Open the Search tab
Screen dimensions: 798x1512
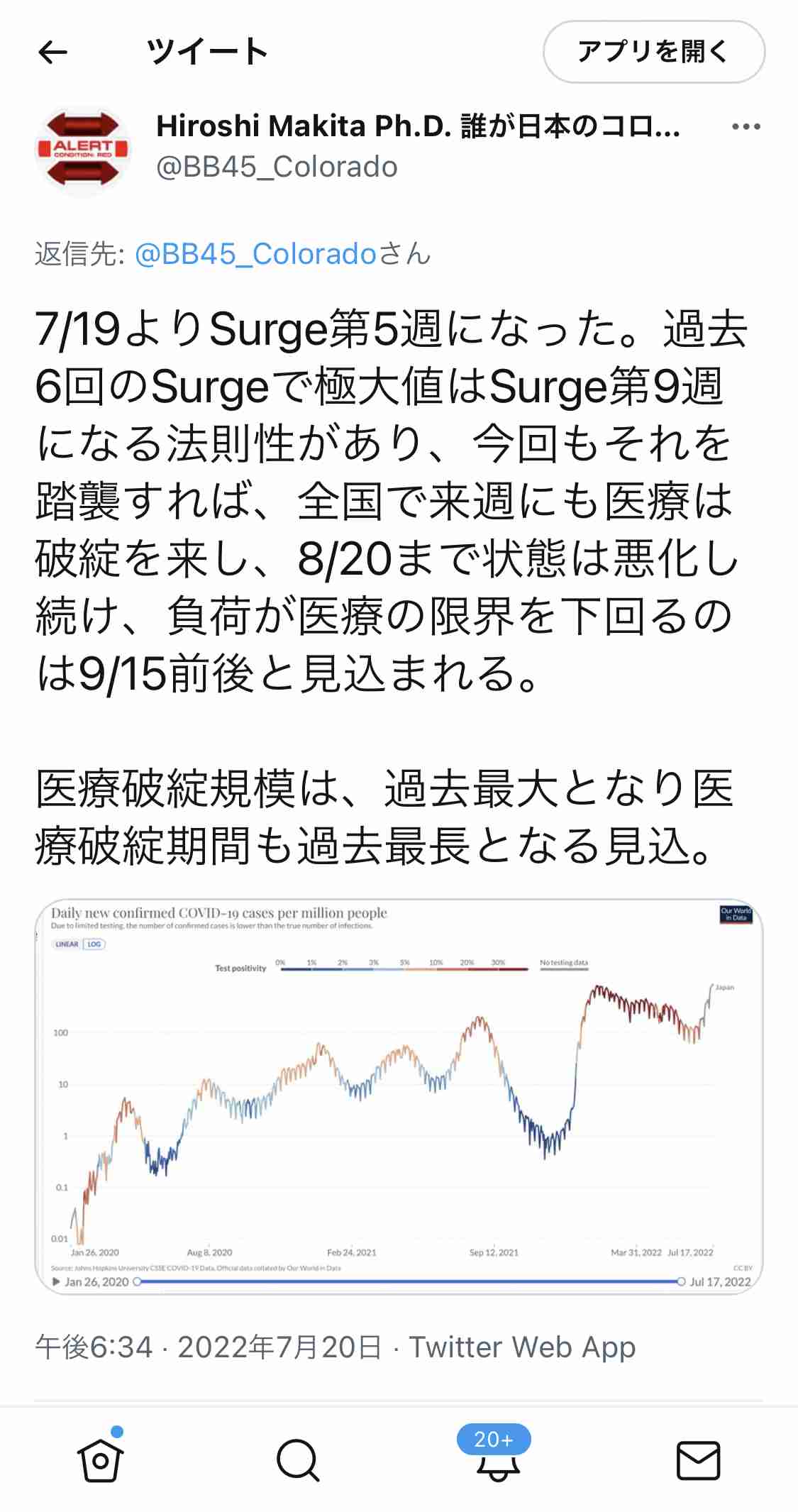coord(298,1460)
